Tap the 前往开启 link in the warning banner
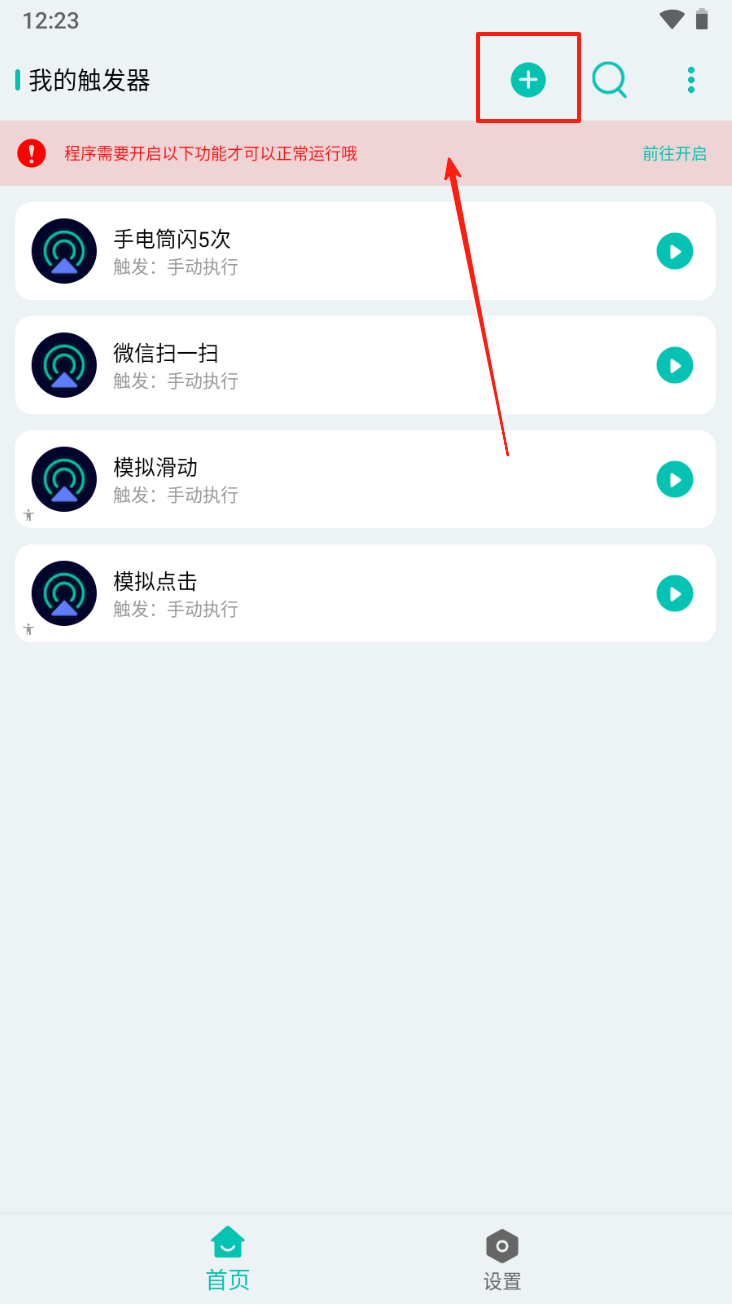This screenshot has height=1304, width=732. (674, 154)
